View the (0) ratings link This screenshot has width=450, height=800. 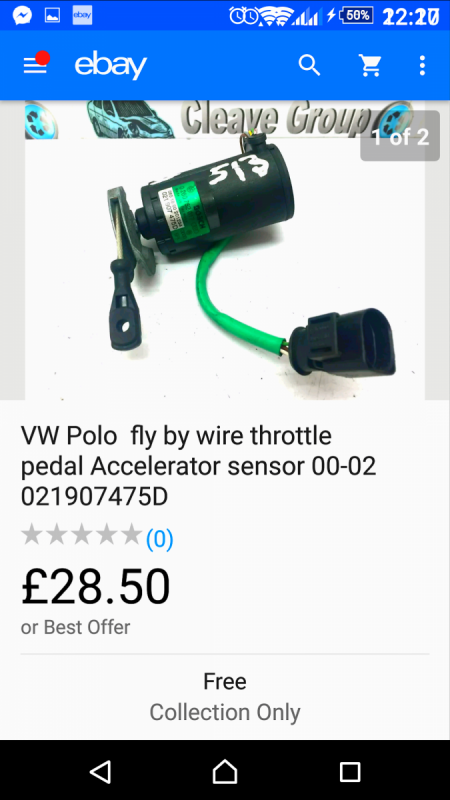(160, 539)
